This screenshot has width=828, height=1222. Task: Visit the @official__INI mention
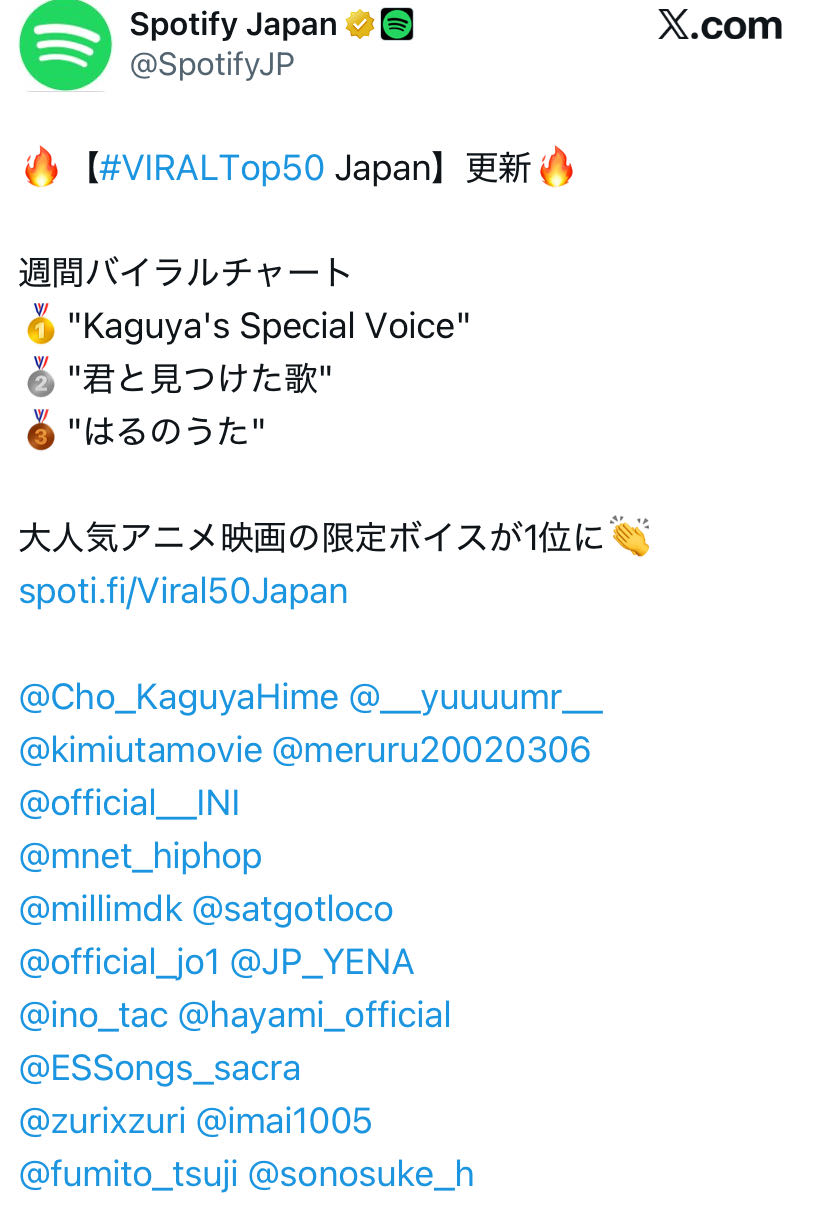coord(129,803)
